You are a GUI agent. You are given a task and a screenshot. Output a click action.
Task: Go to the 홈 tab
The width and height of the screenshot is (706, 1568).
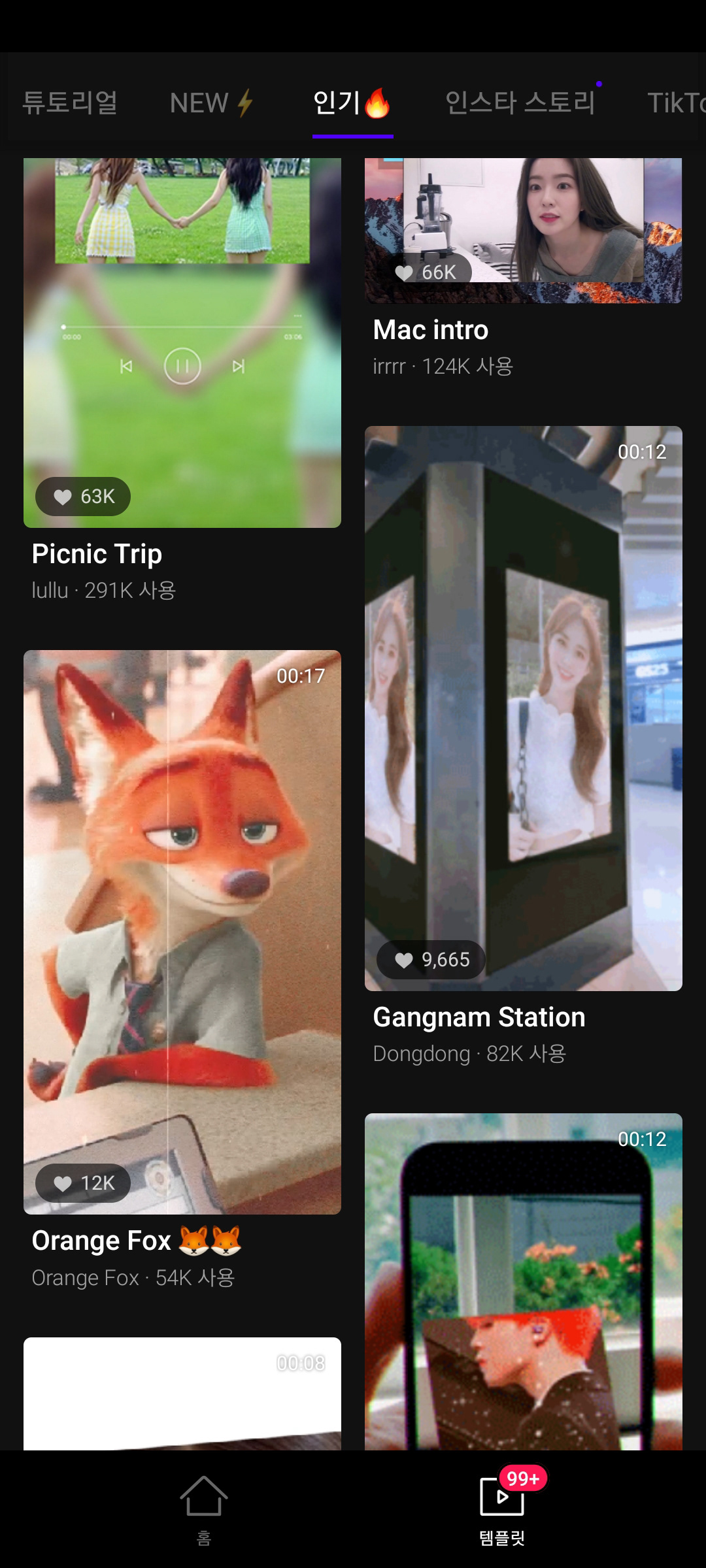pyautogui.click(x=204, y=1510)
